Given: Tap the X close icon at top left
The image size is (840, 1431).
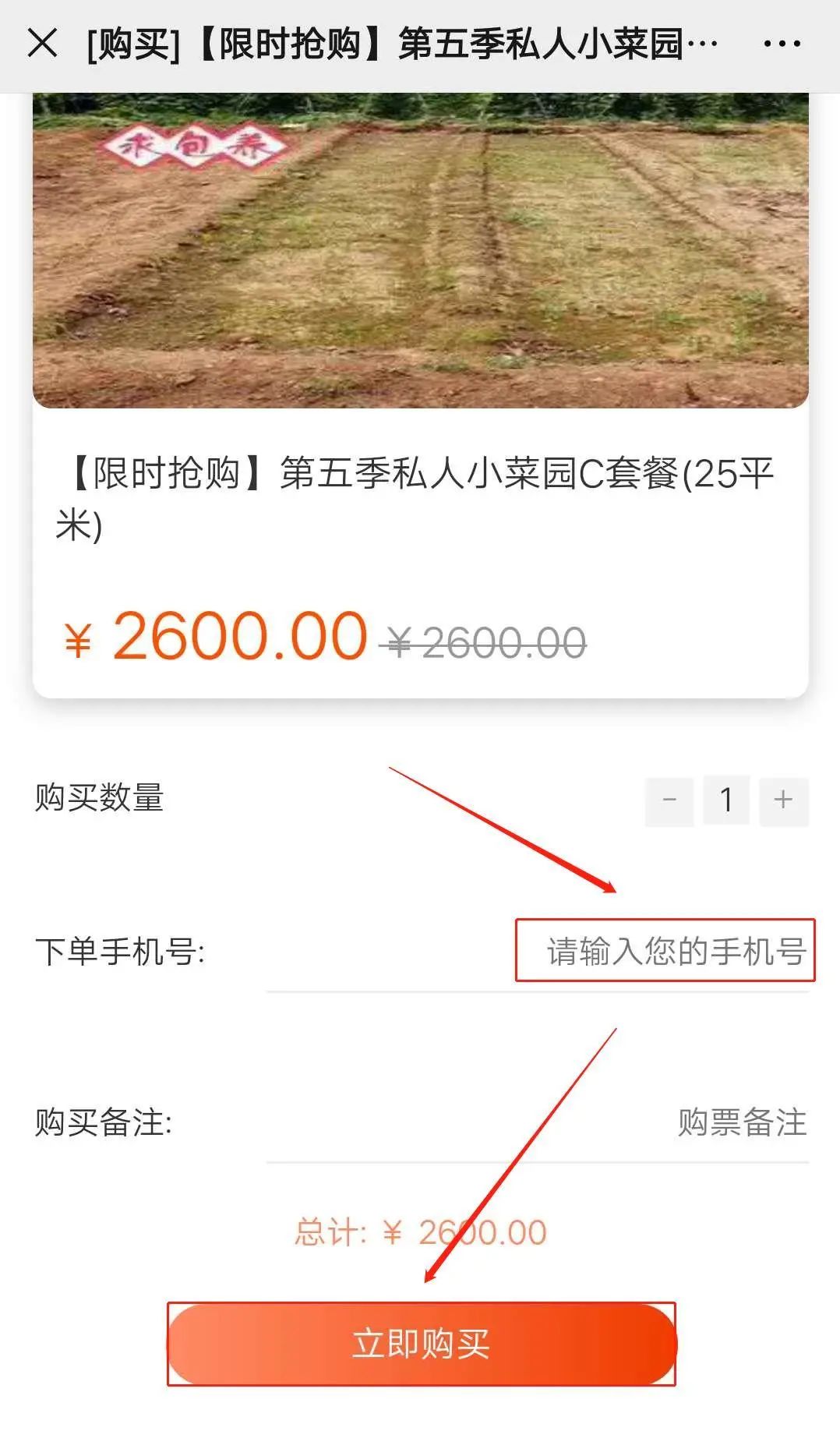Looking at the screenshot, I should 44,44.
